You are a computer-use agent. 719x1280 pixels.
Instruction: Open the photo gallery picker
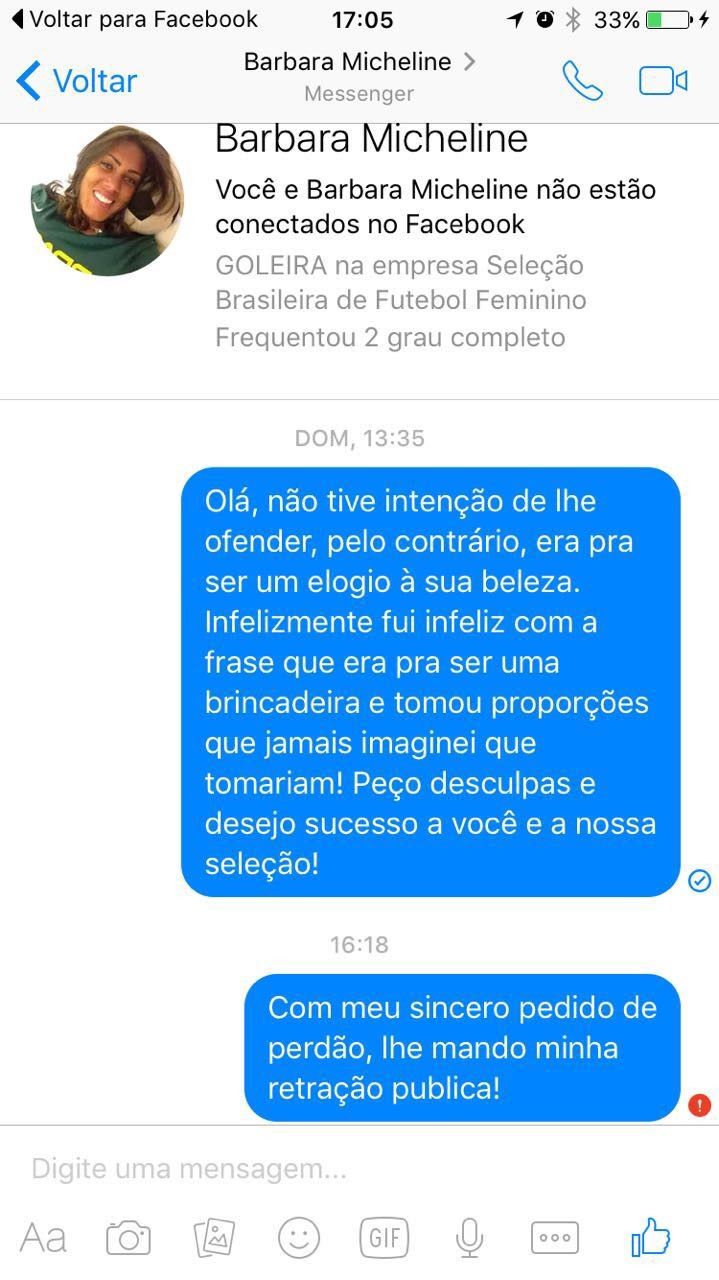click(x=214, y=1238)
